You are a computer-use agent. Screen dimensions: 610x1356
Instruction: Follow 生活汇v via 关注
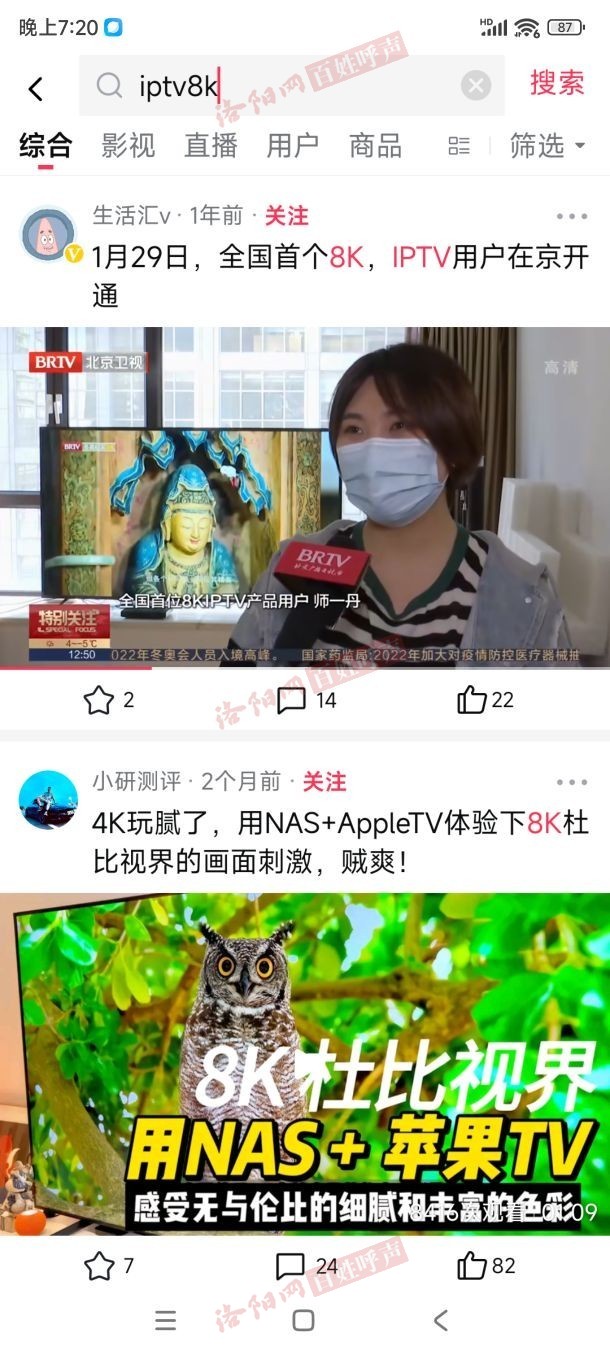[x=287, y=215]
